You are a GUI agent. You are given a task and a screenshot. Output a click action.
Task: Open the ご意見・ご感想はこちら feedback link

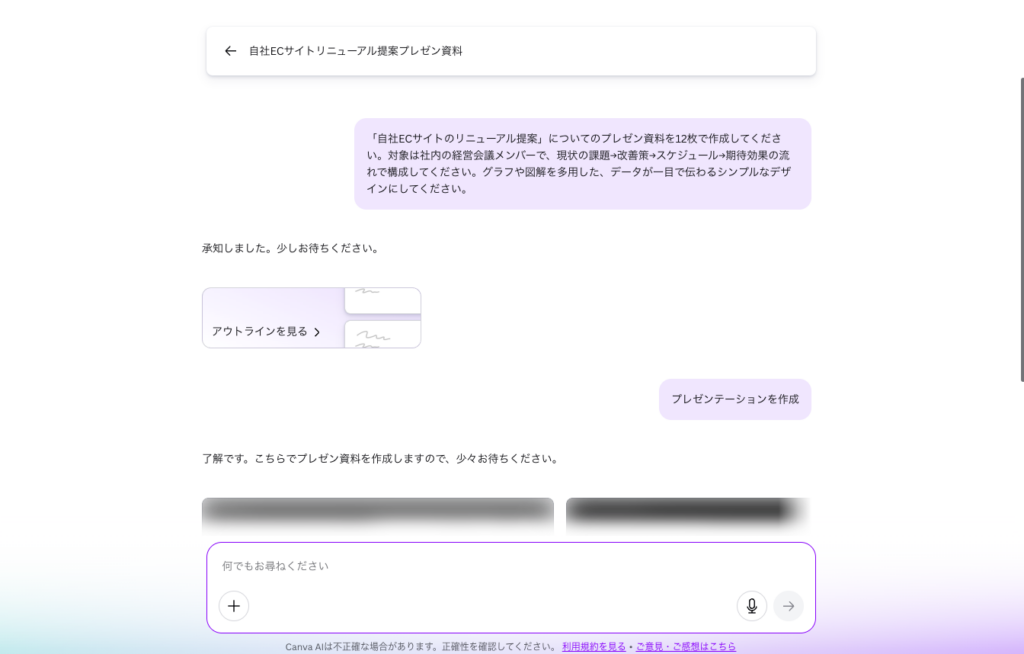coord(685,647)
